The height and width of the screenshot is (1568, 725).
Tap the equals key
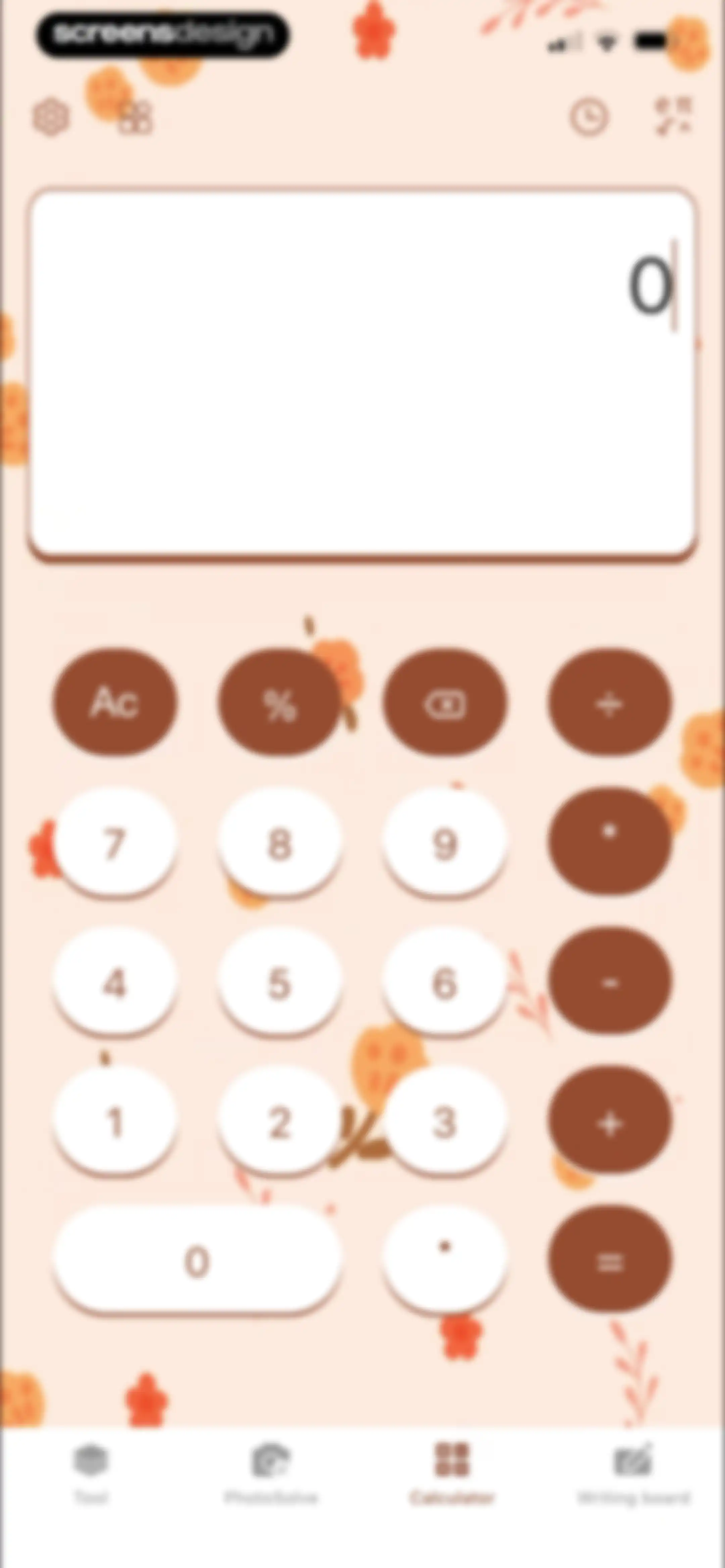(x=610, y=1259)
